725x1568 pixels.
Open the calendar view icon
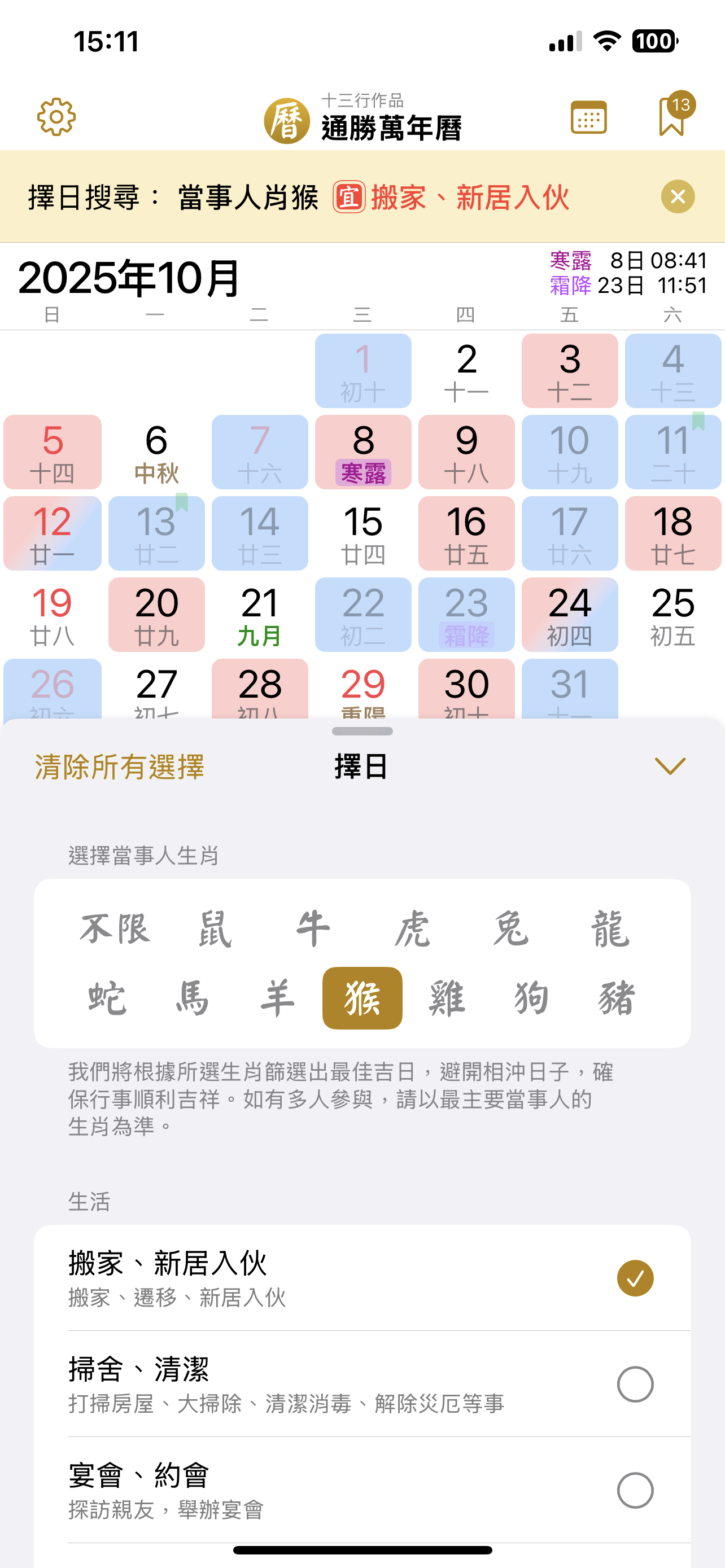588,117
